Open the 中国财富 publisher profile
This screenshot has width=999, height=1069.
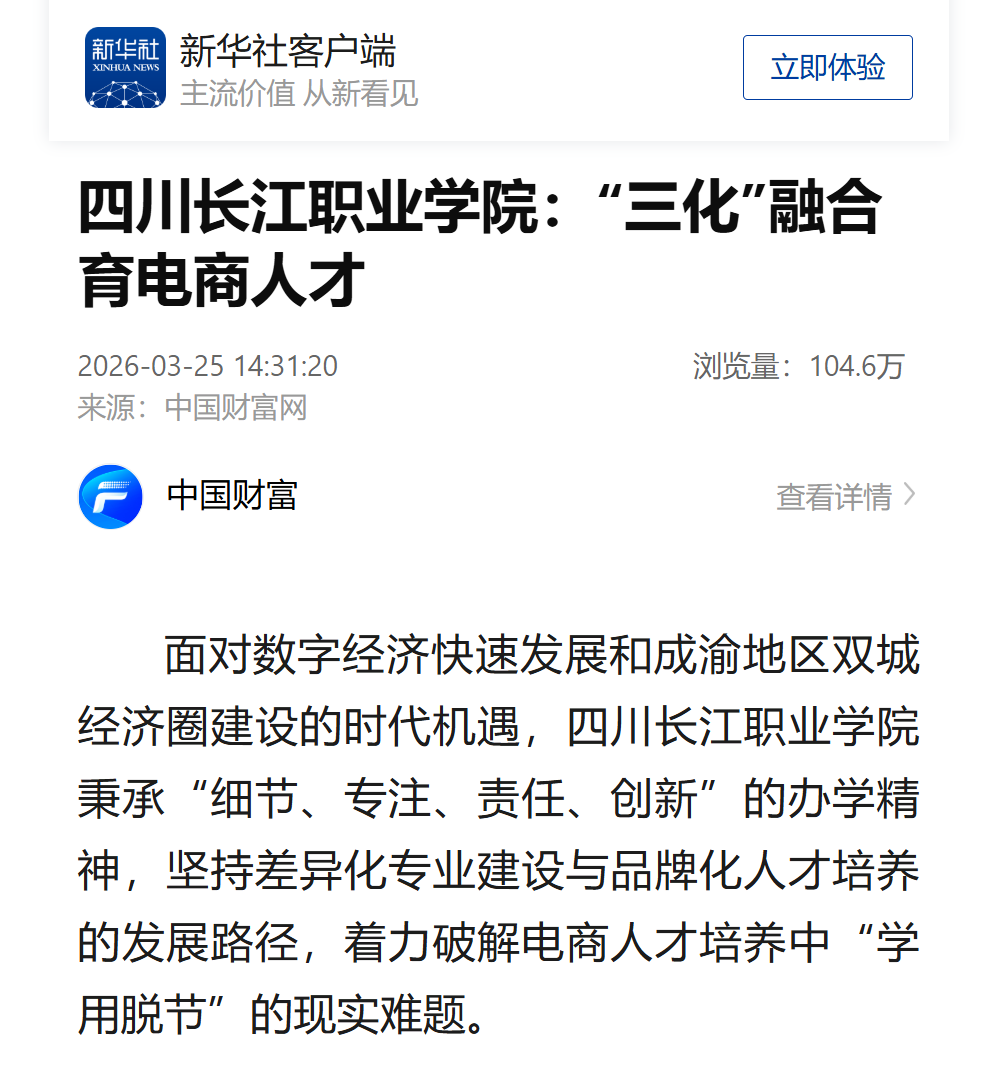pyautogui.click(x=231, y=496)
